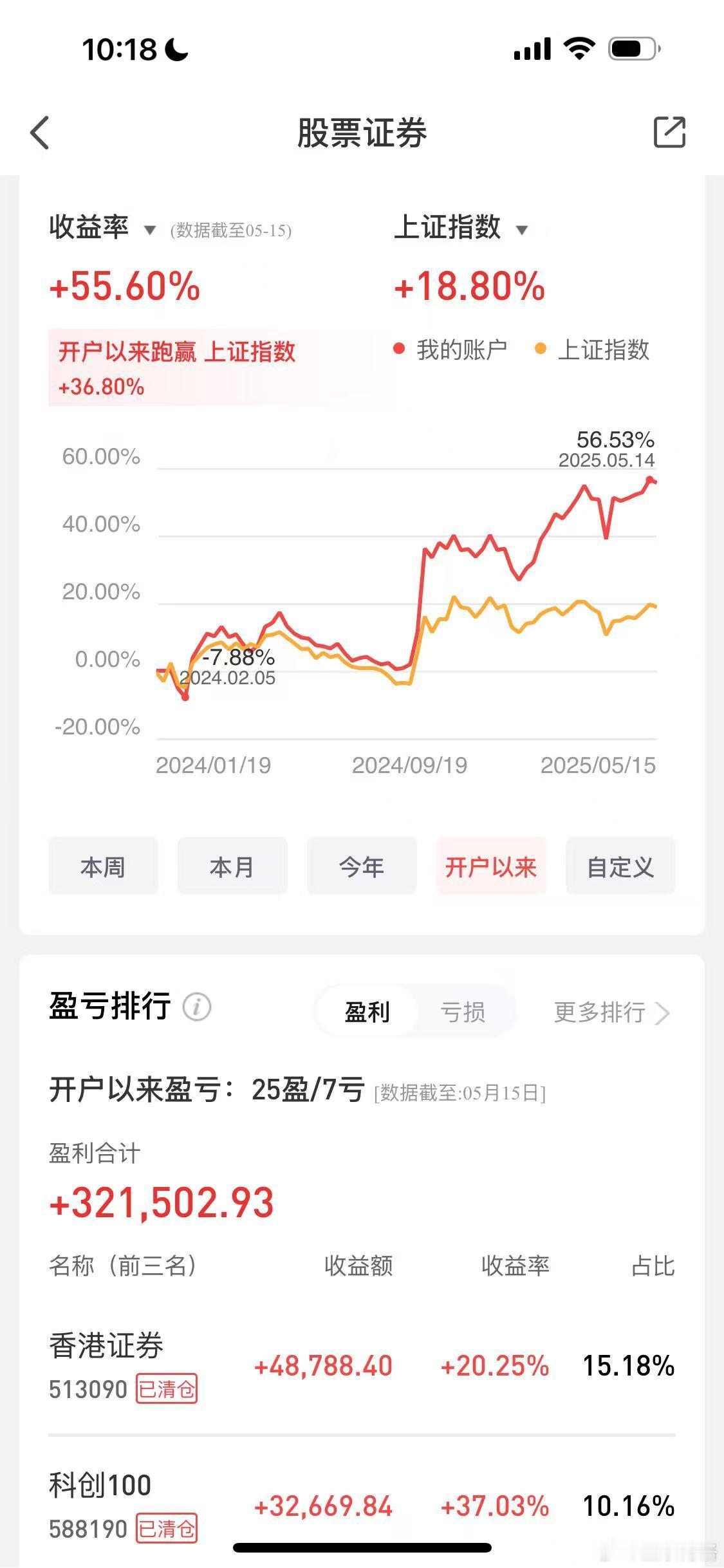The image size is (724, 1568).
Task: Open the 香港证券 513090 row
Action: (x=362, y=1366)
